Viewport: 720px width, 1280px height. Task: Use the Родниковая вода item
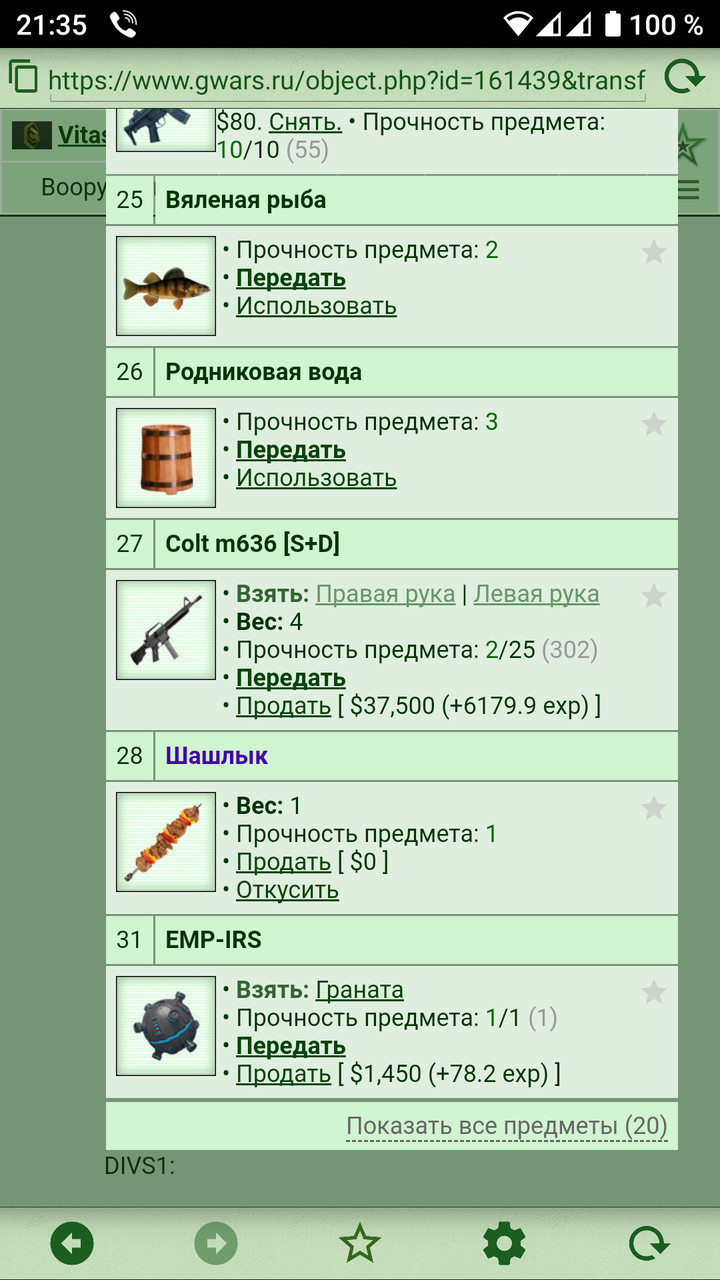point(316,478)
